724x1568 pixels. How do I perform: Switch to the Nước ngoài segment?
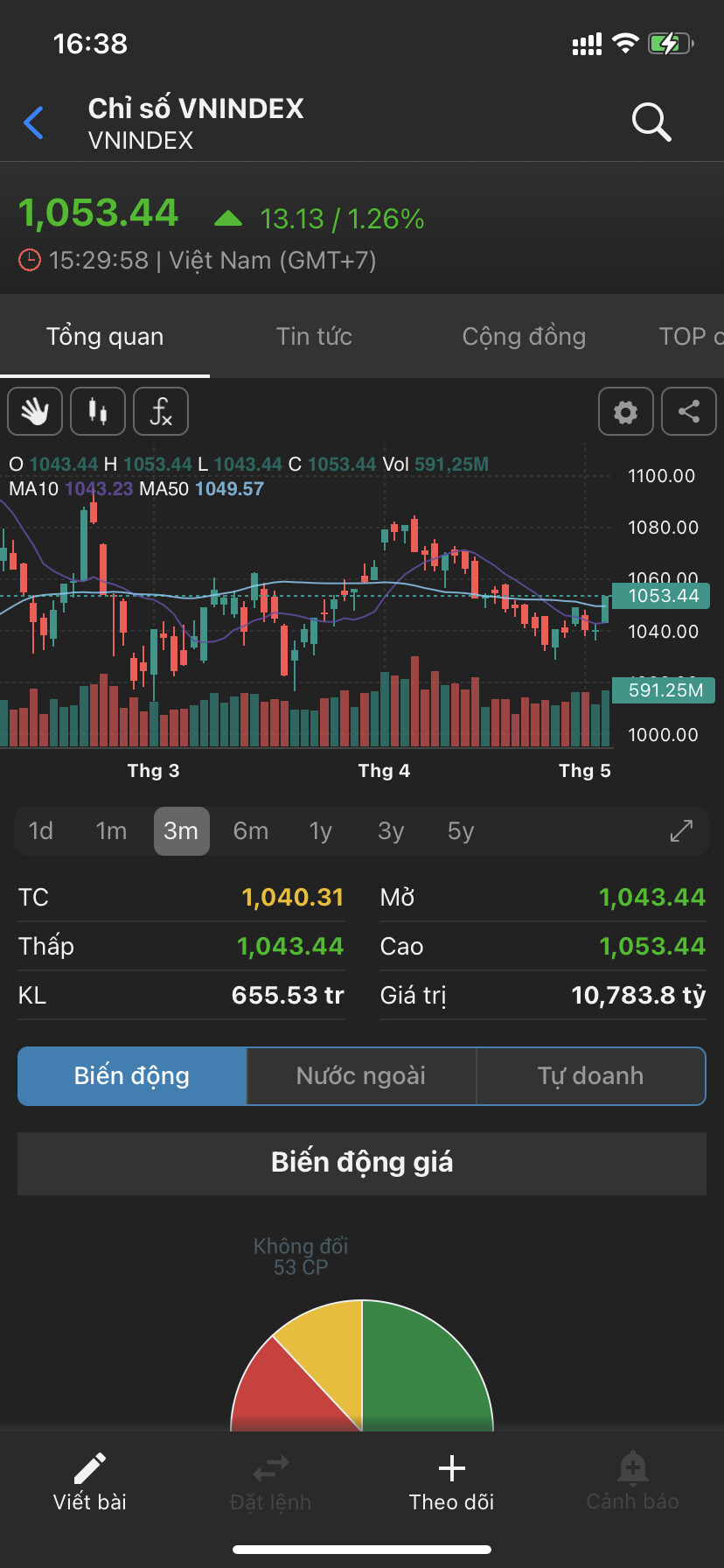361,1076
